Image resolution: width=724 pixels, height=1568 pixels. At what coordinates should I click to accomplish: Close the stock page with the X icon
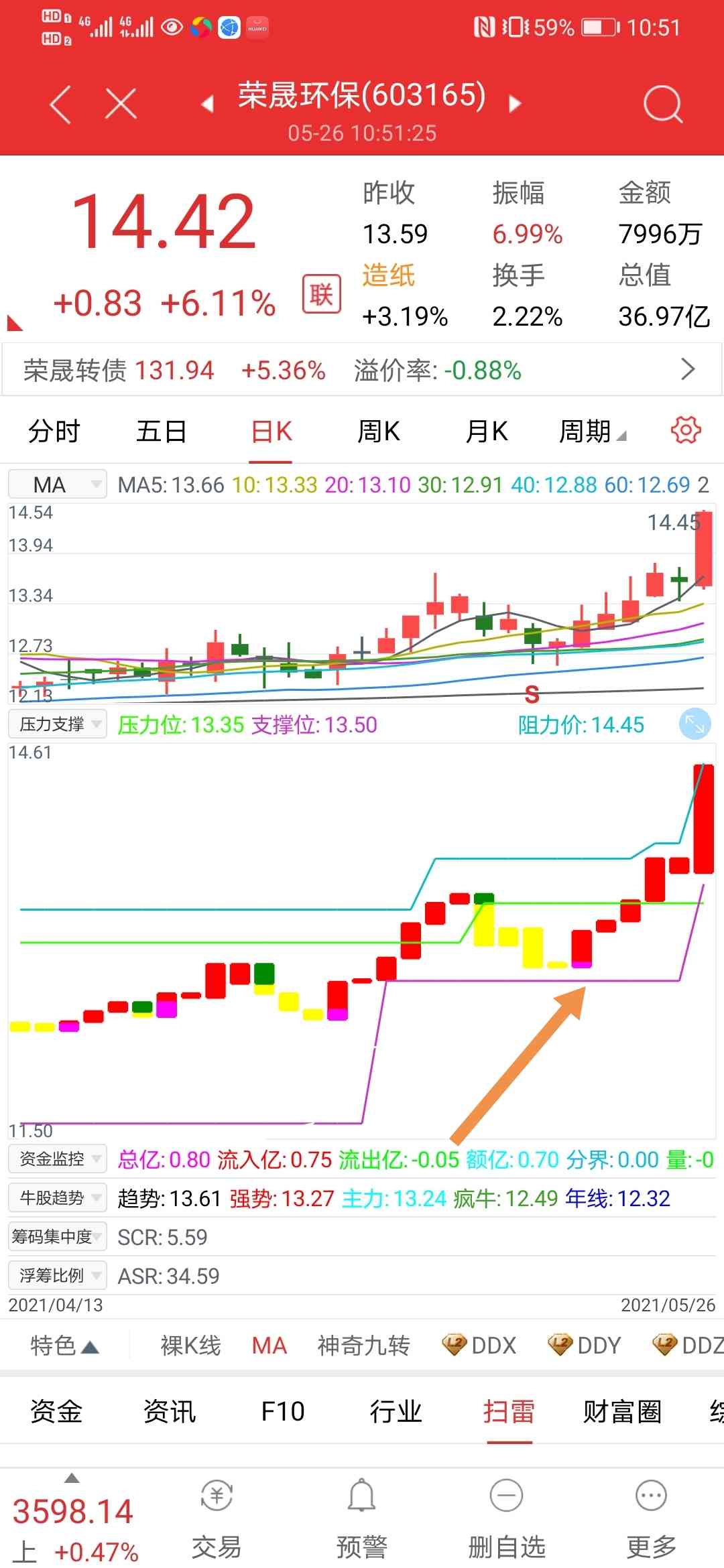click(121, 105)
